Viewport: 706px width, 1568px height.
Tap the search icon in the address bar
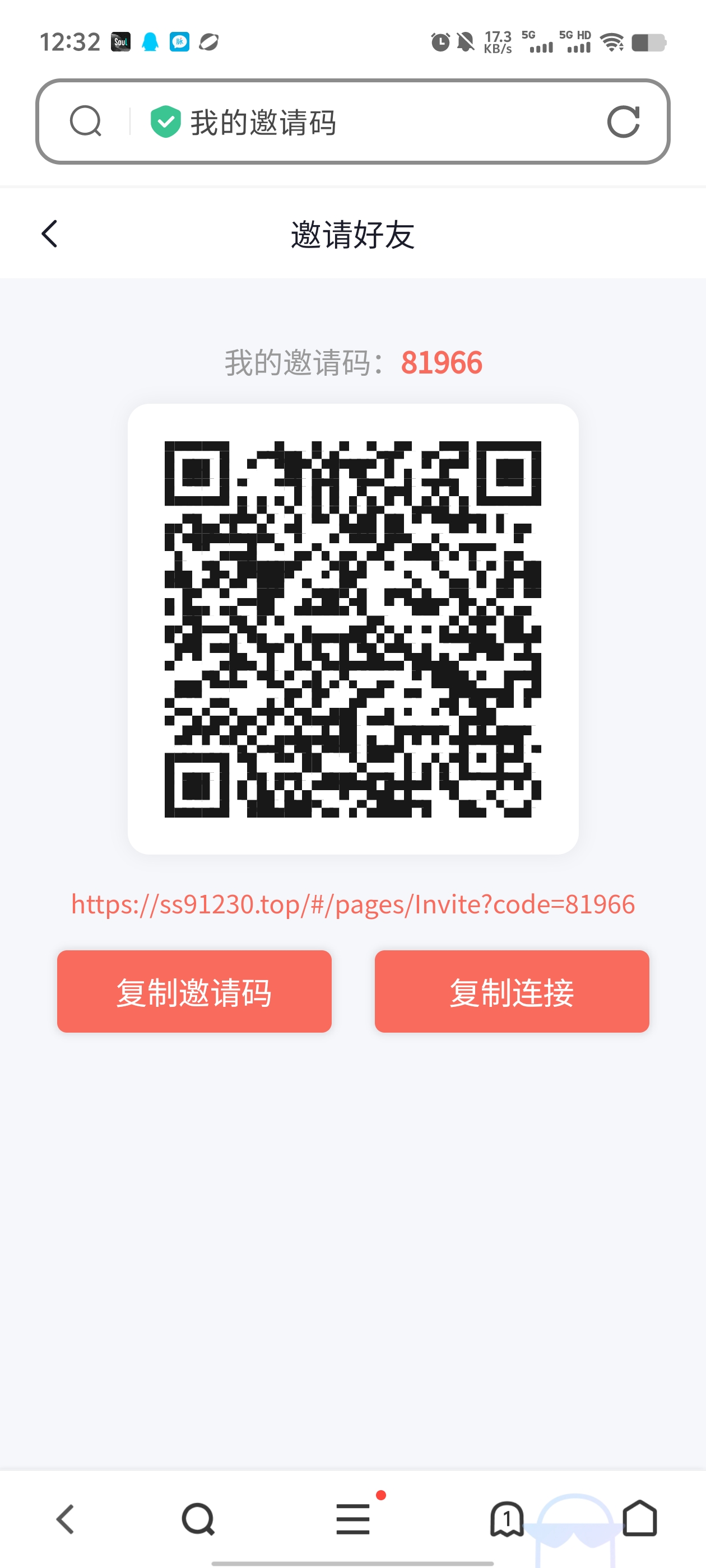point(85,122)
